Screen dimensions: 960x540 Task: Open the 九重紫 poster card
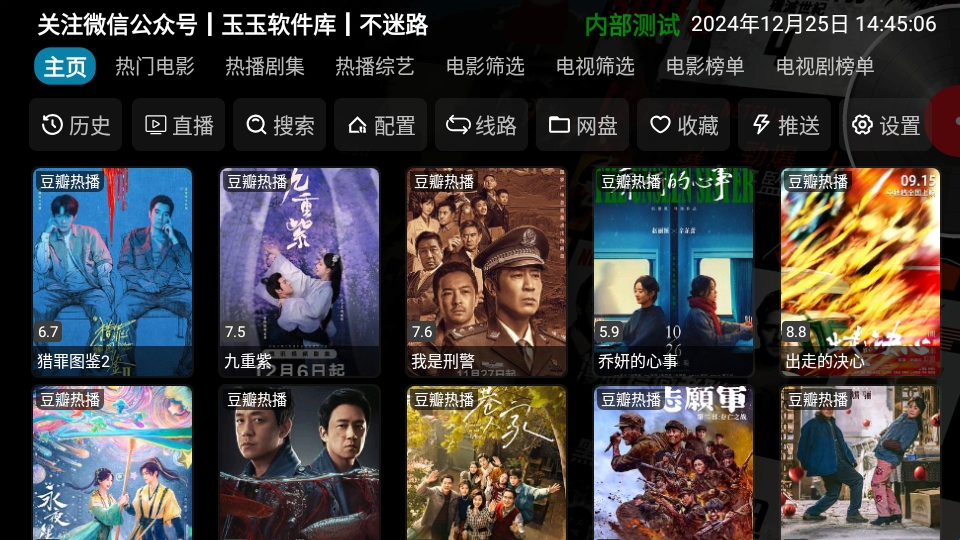point(299,270)
